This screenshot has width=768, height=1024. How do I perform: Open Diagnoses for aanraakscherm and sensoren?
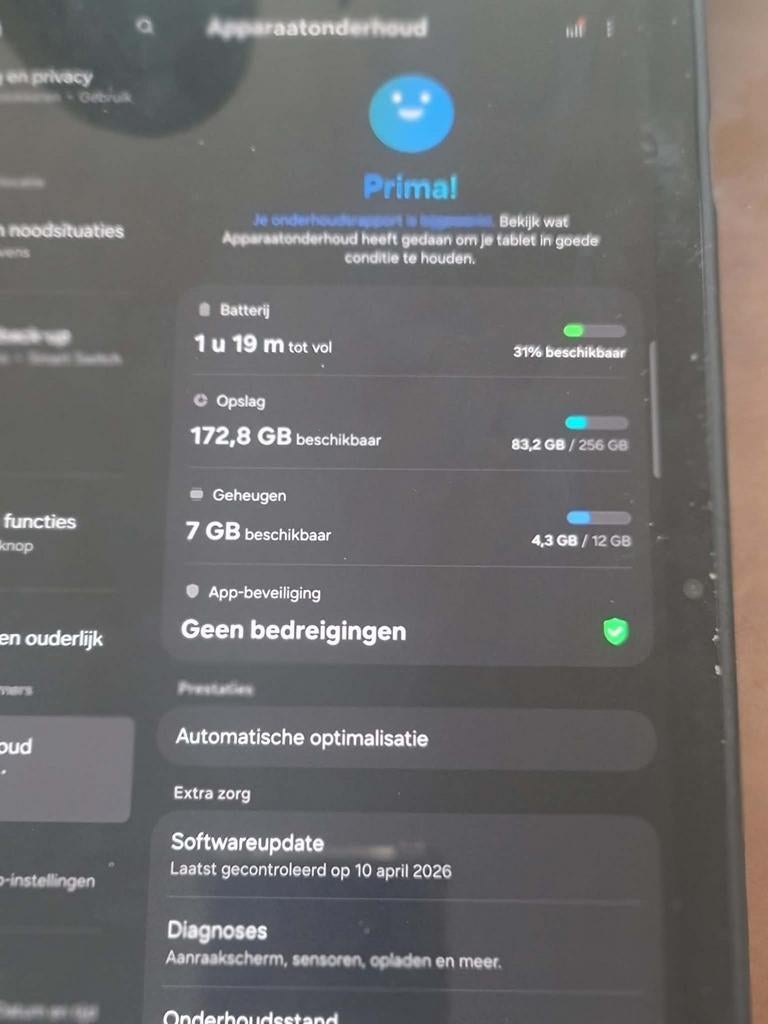pos(406,943)
